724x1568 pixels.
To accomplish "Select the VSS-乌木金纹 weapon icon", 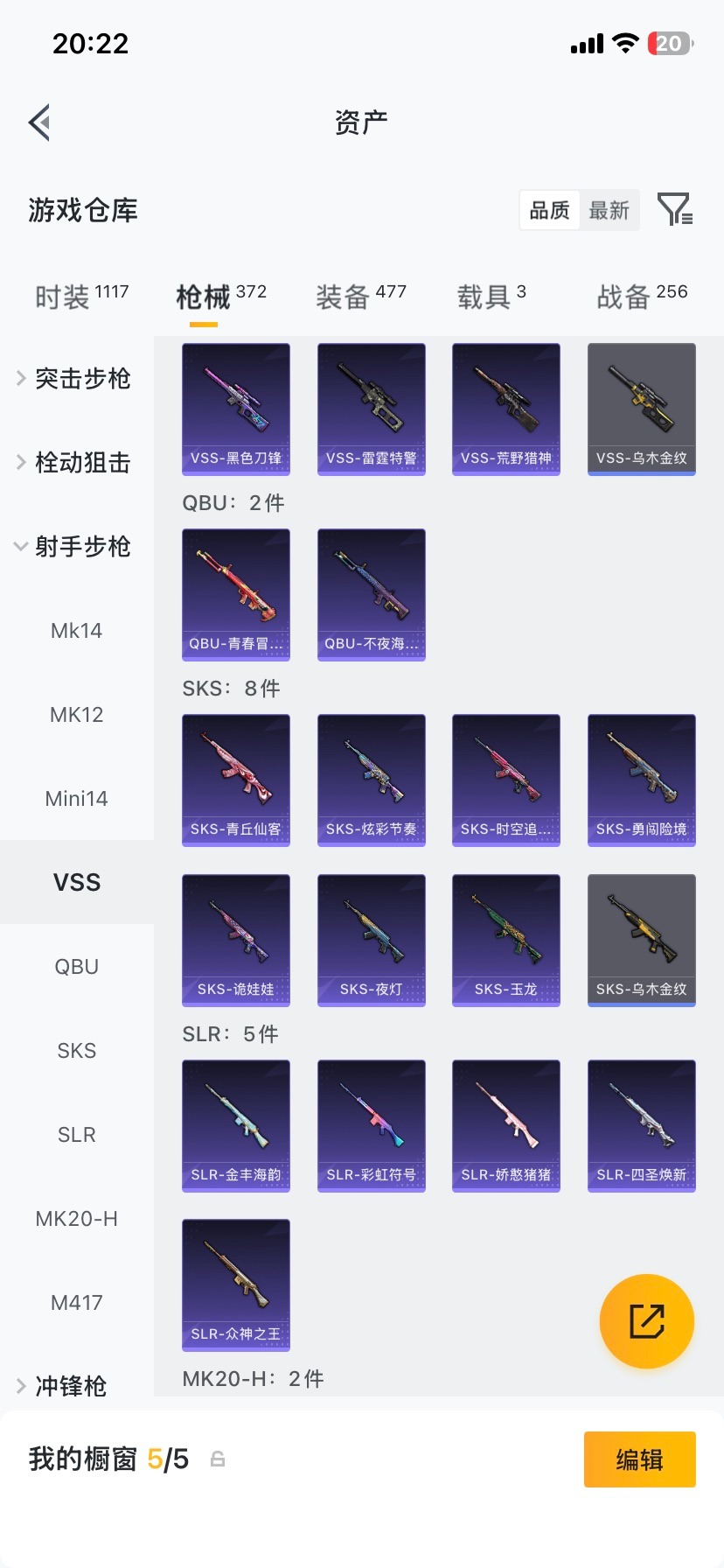I will (641, 409).
